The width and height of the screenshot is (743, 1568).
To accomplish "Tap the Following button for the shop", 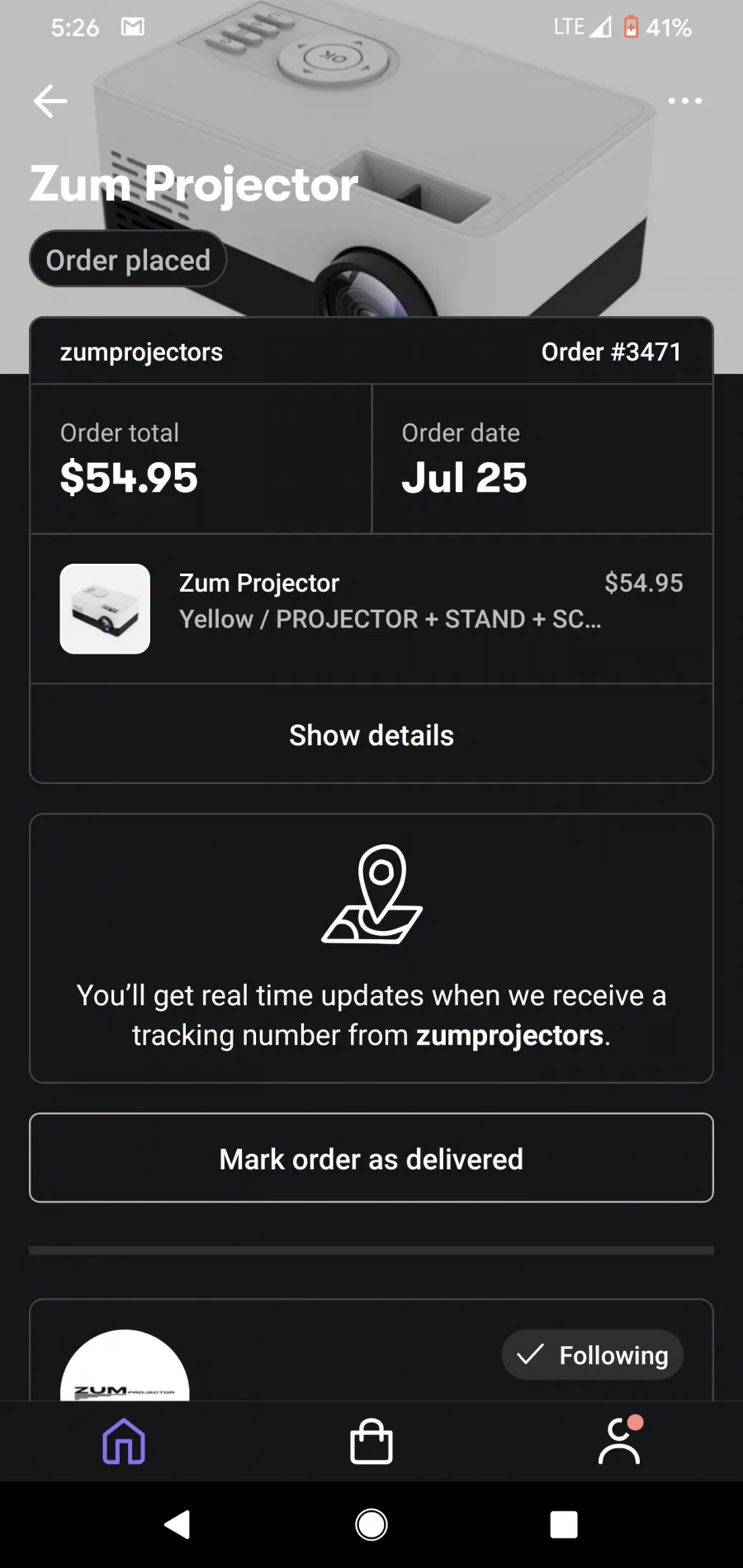I will pos(592,1355).
